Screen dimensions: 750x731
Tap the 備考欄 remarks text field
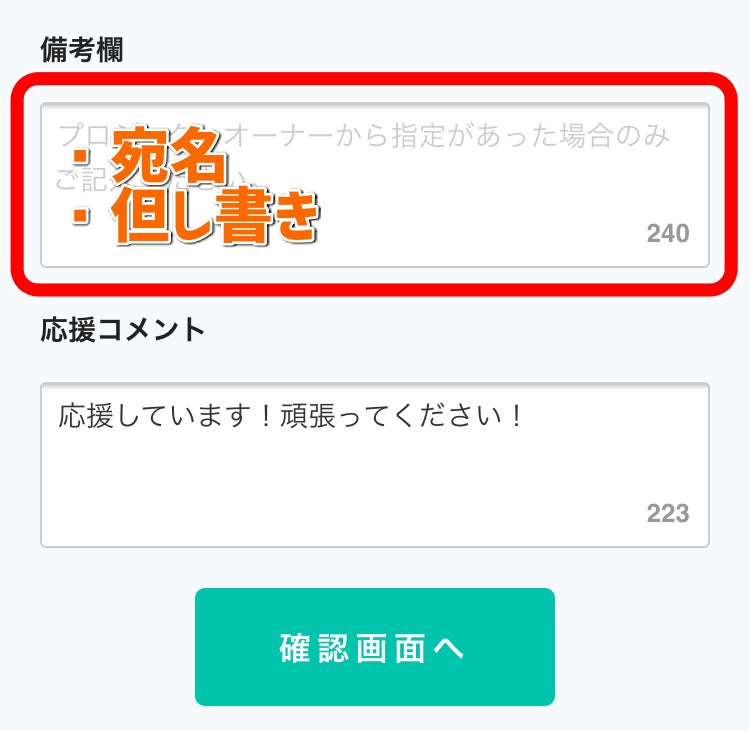click(x=374, y=185)
